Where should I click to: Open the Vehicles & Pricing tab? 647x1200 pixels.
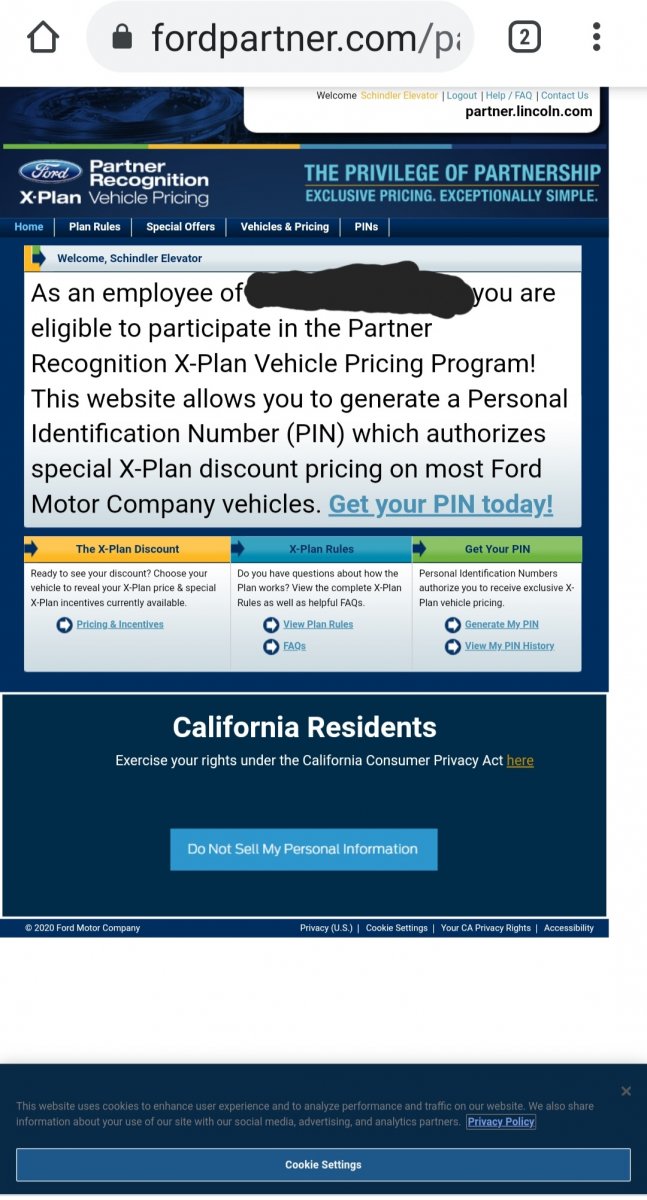tap(284, 227)
